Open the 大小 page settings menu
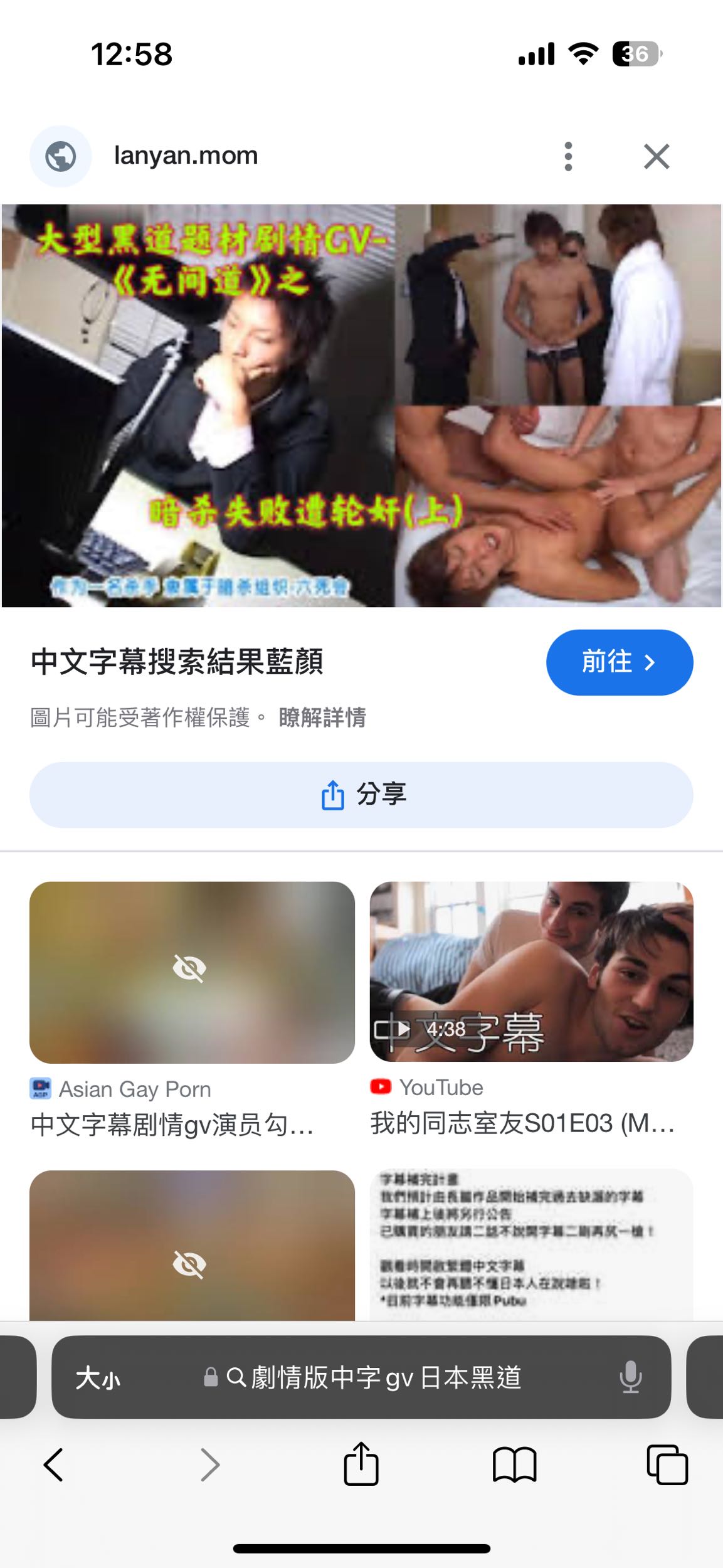Screen dimensions: 723x1568 [98, 1379]
